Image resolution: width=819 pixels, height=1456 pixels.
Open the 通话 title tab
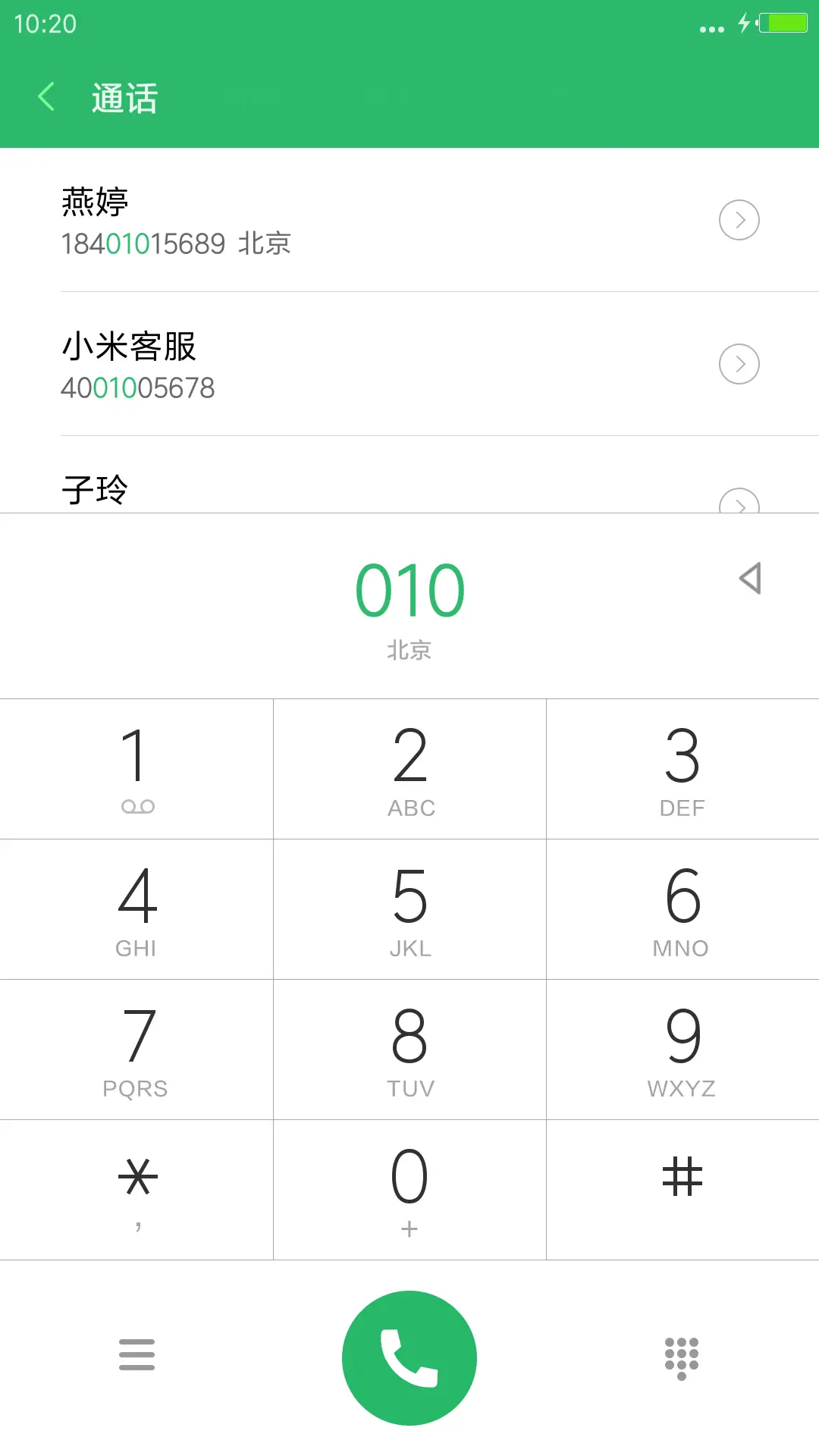click(124, 97)
